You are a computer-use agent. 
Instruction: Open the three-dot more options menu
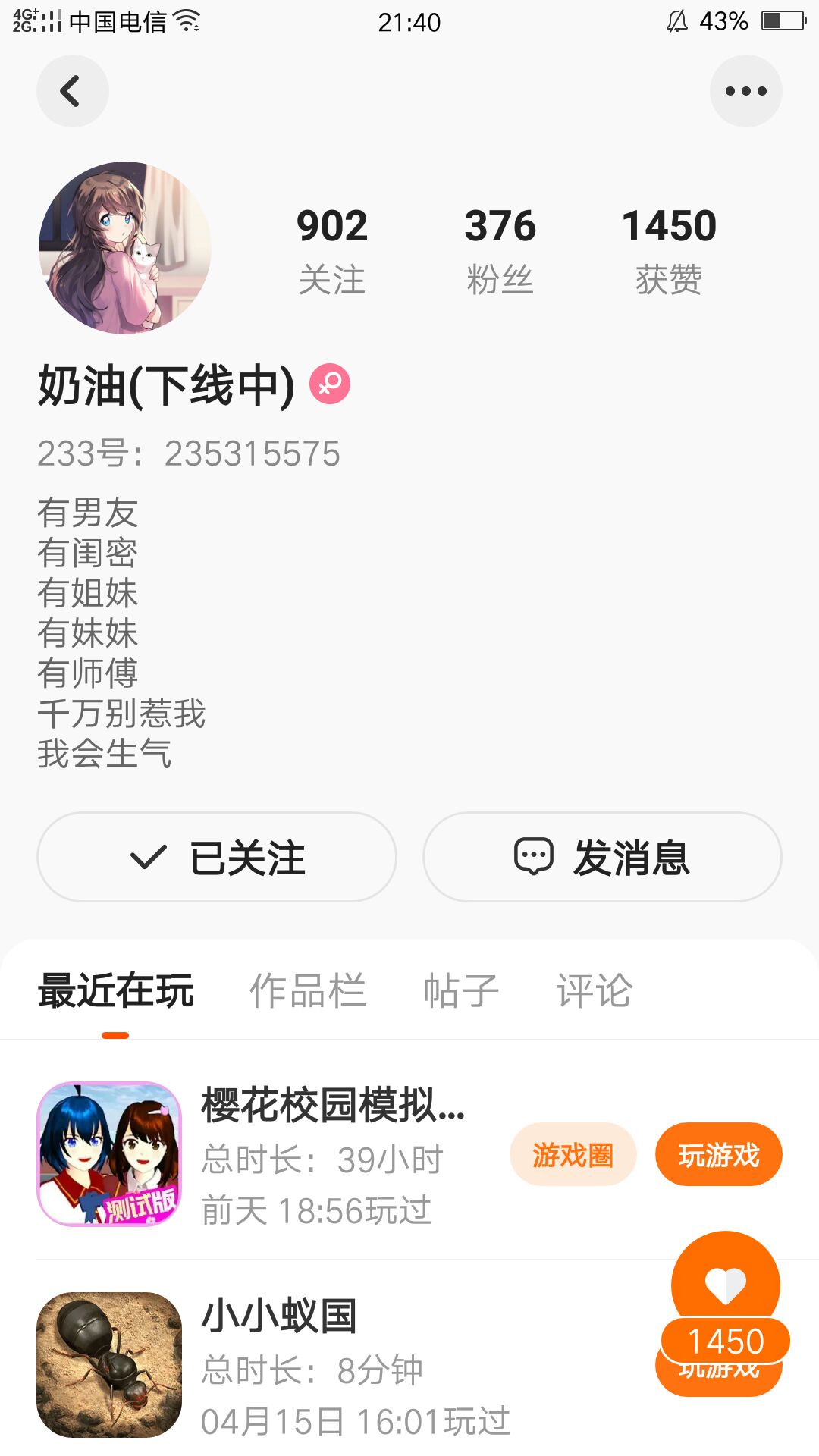click(x=745, y=91)
